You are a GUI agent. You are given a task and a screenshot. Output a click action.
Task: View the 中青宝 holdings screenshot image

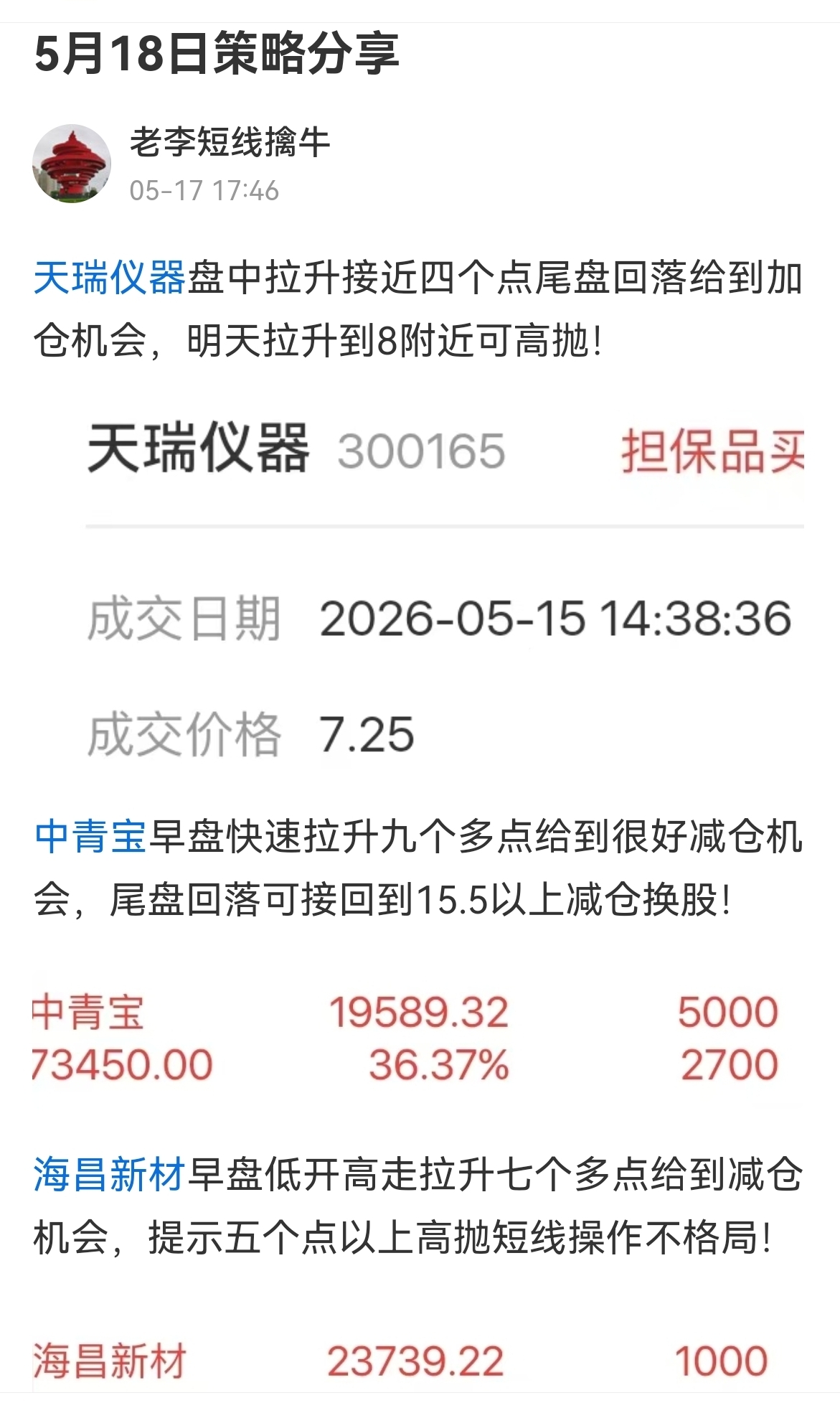[x=419, y=1038]
